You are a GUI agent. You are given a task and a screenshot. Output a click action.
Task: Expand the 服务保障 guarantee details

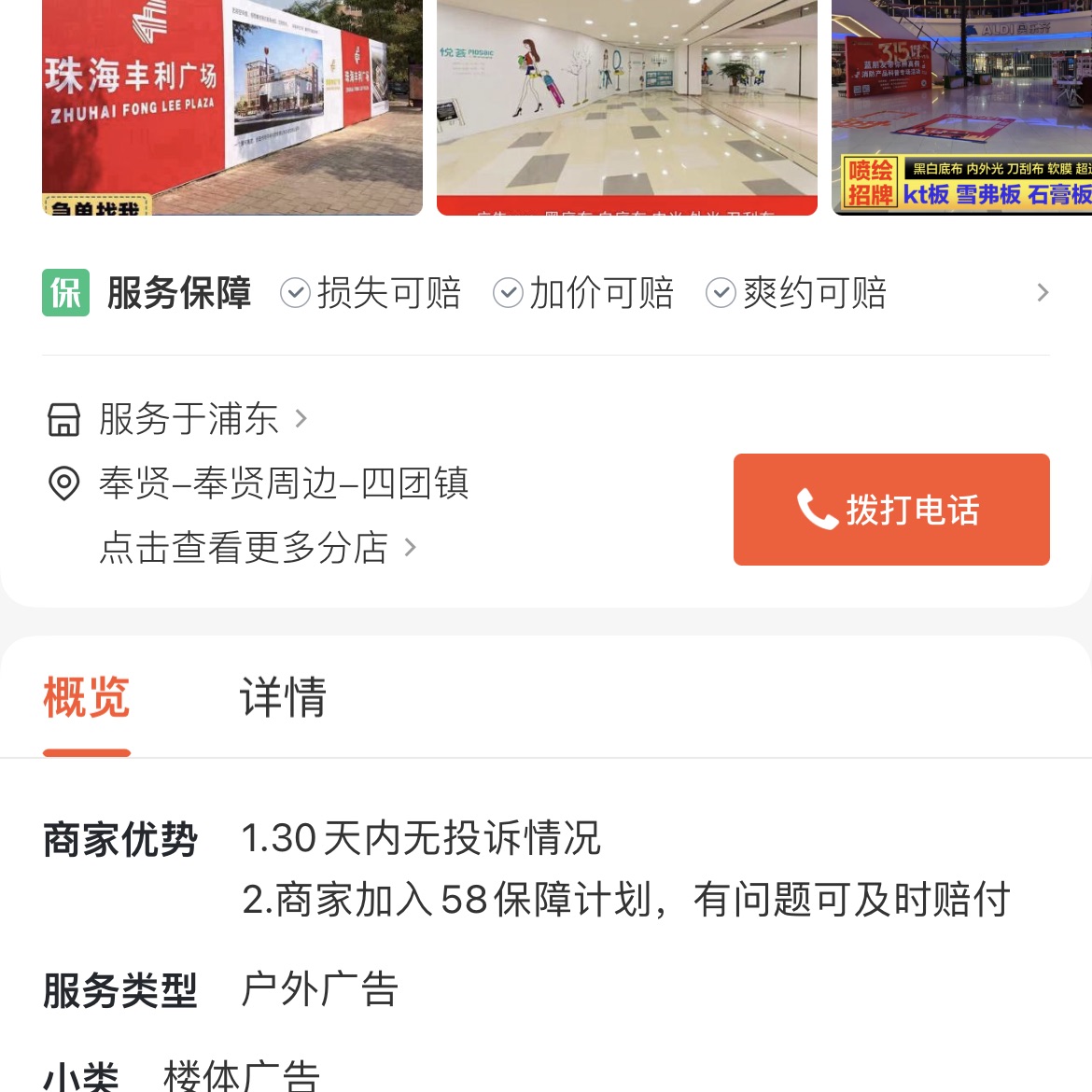[1042, 293]
